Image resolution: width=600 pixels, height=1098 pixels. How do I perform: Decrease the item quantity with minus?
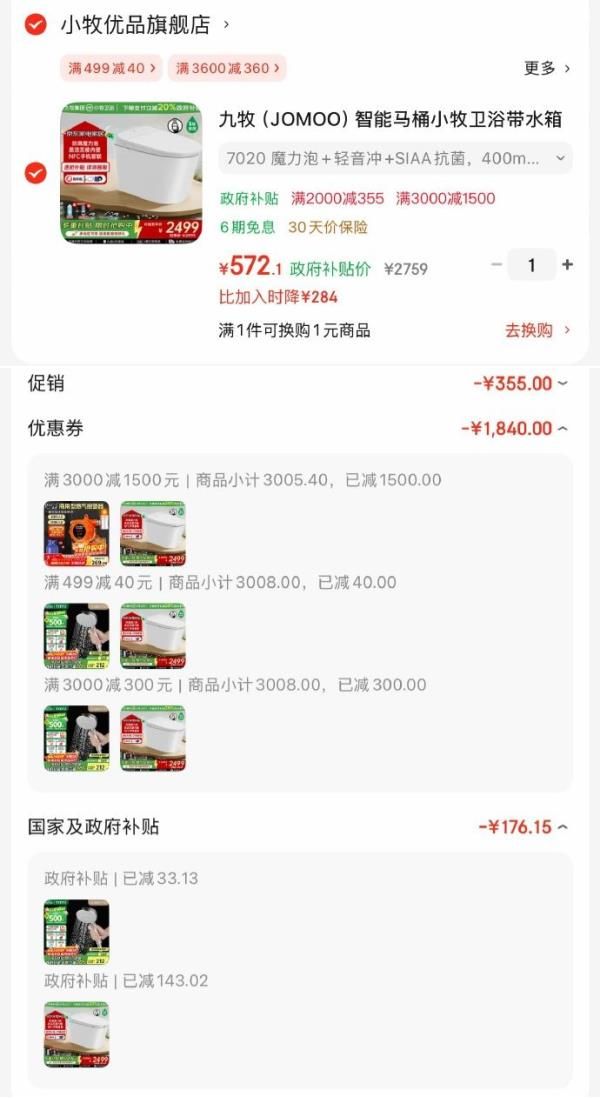tap(497, 265)
